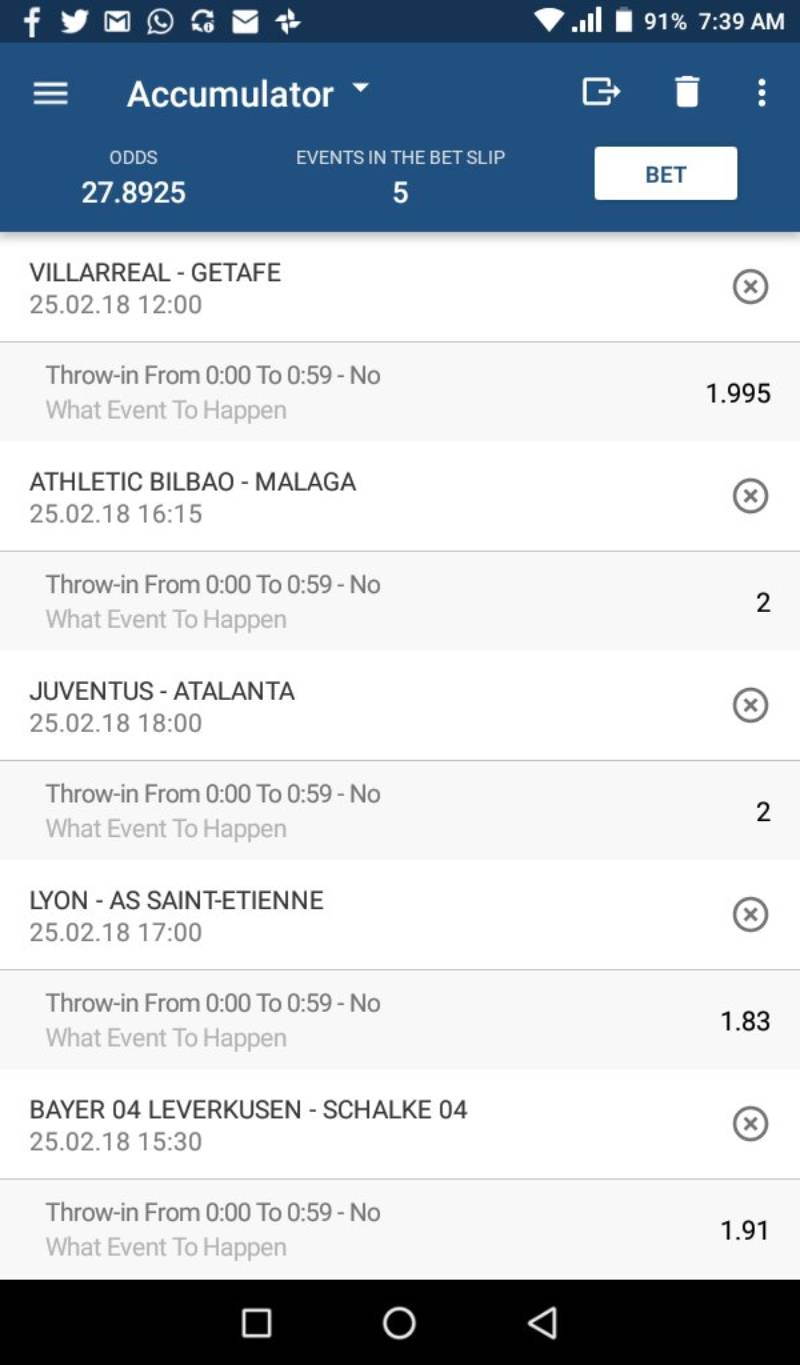Tap the system home button
Viewport: 800px width, 1365px height.
pyautogui.click(x=399, y=1323)
